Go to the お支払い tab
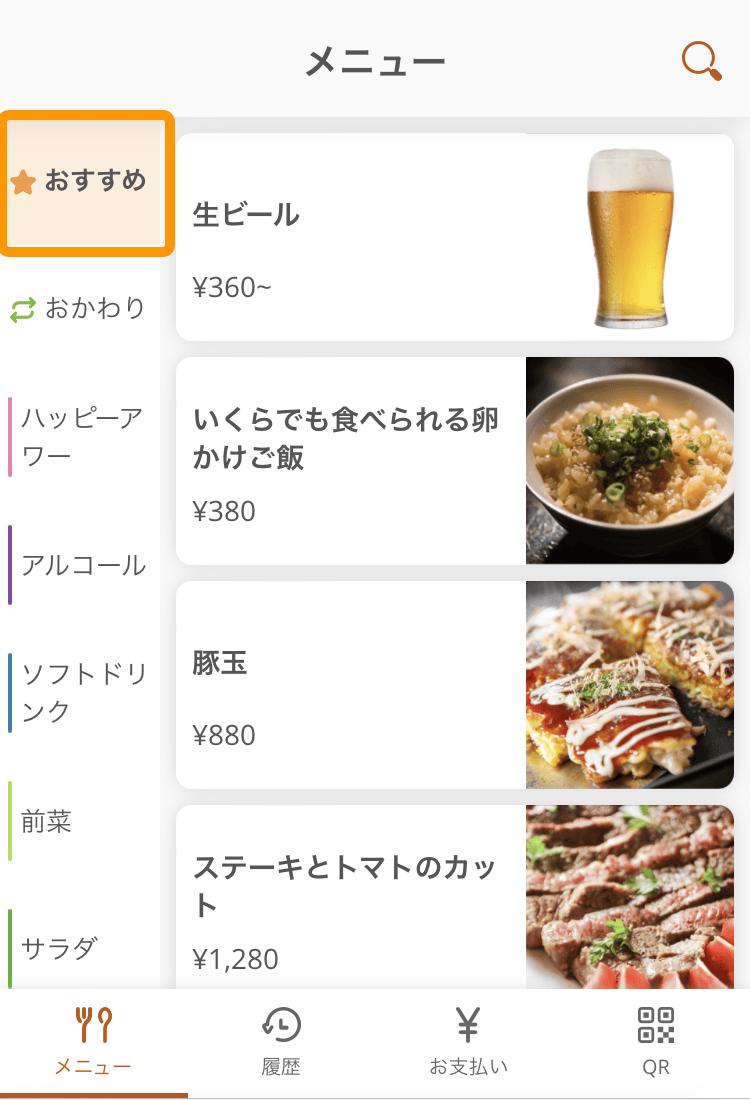The height and width of the screenshot is (1100, 750). pos(468,1042)
